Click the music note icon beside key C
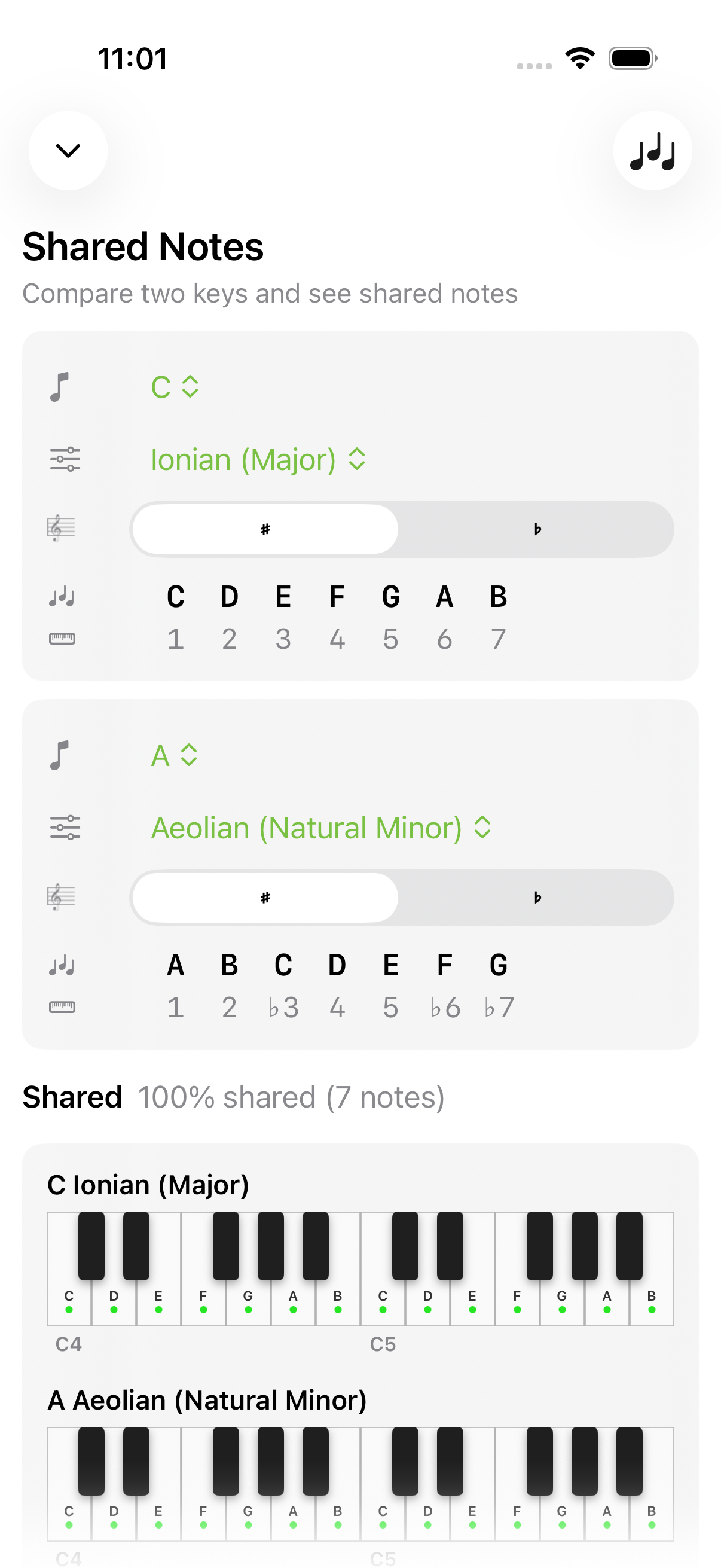Screen dimensions: 721x1568 coord(62,387)
